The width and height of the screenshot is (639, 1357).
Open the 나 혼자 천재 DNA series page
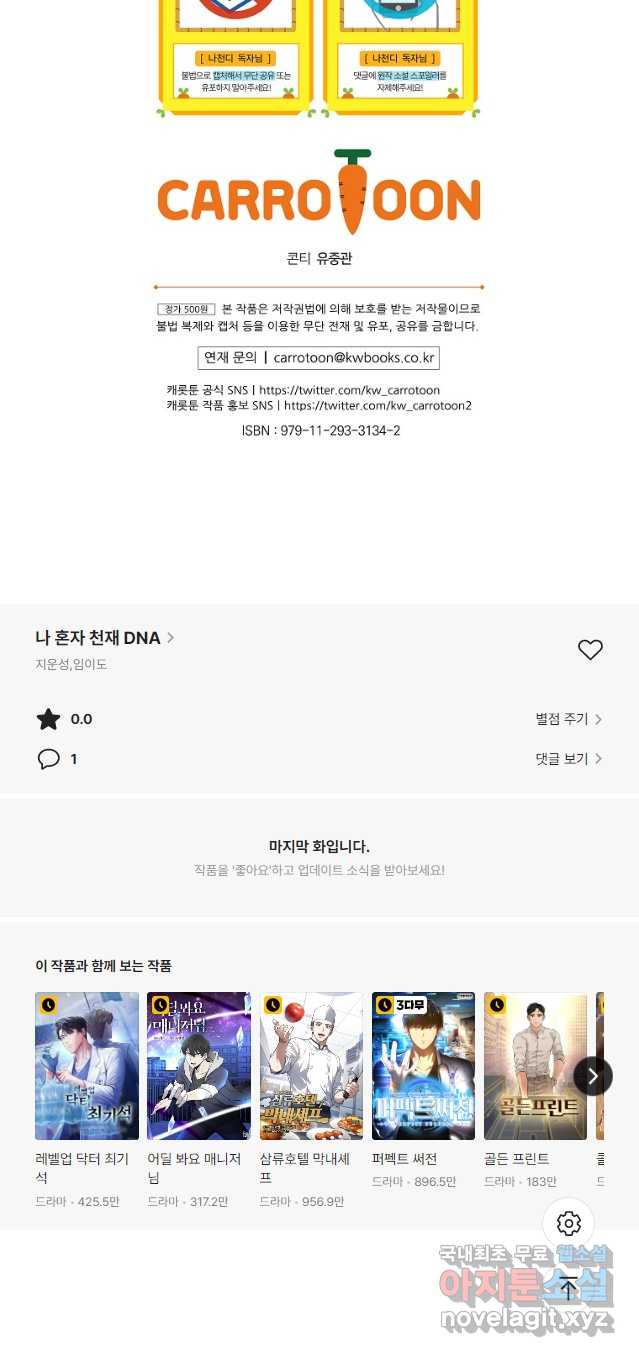click(x=104, y=638)
